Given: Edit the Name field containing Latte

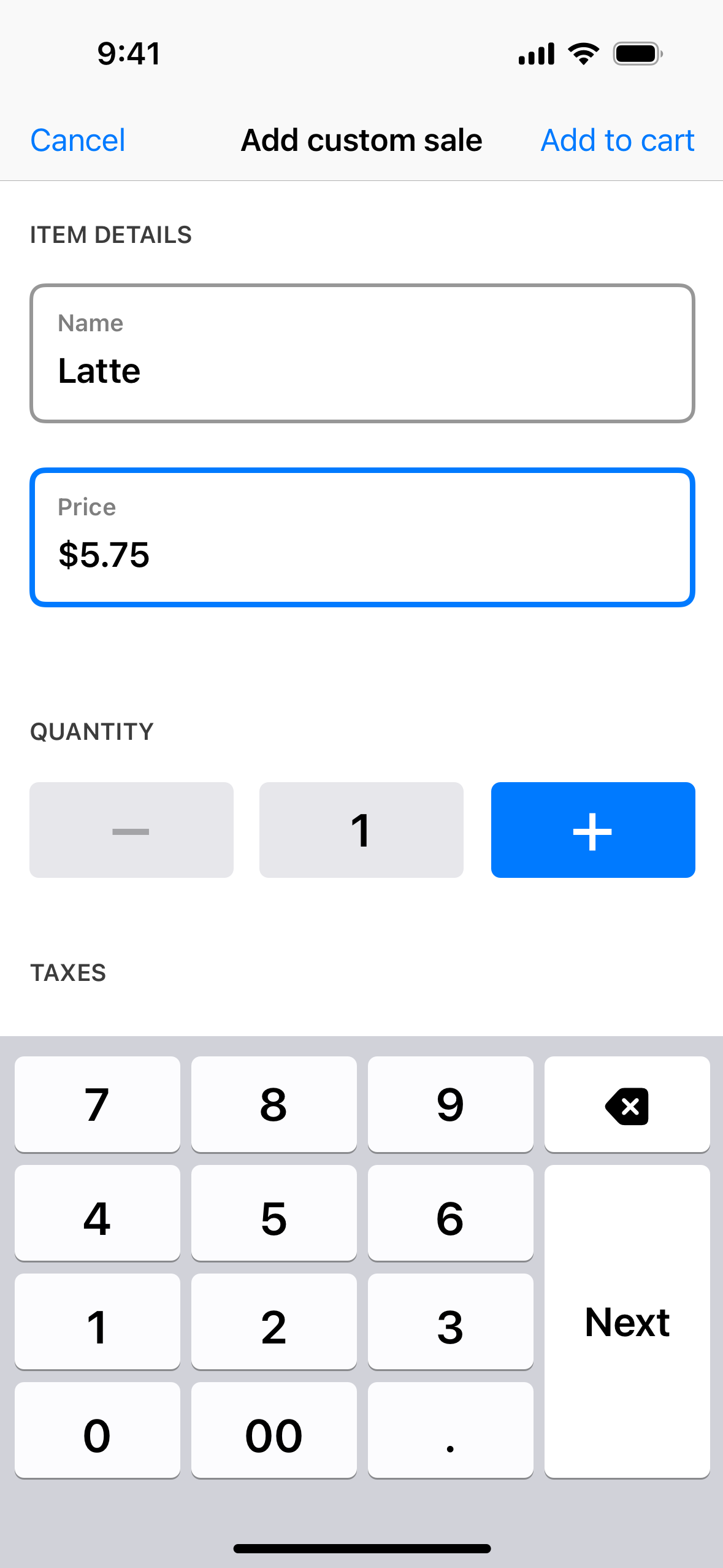Looking at the screenshot, I should pos(362,353).
